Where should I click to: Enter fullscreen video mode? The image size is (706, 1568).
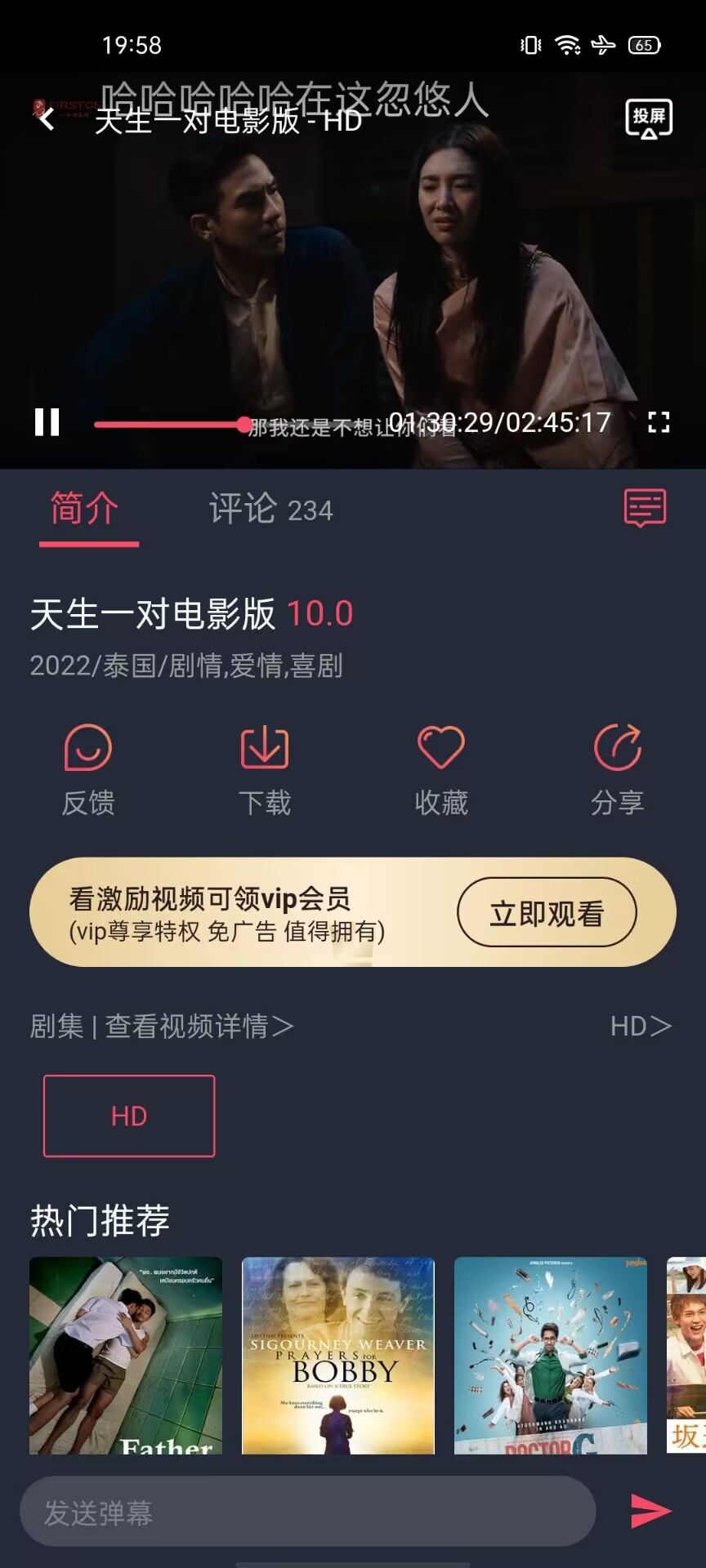pos(659,422)
